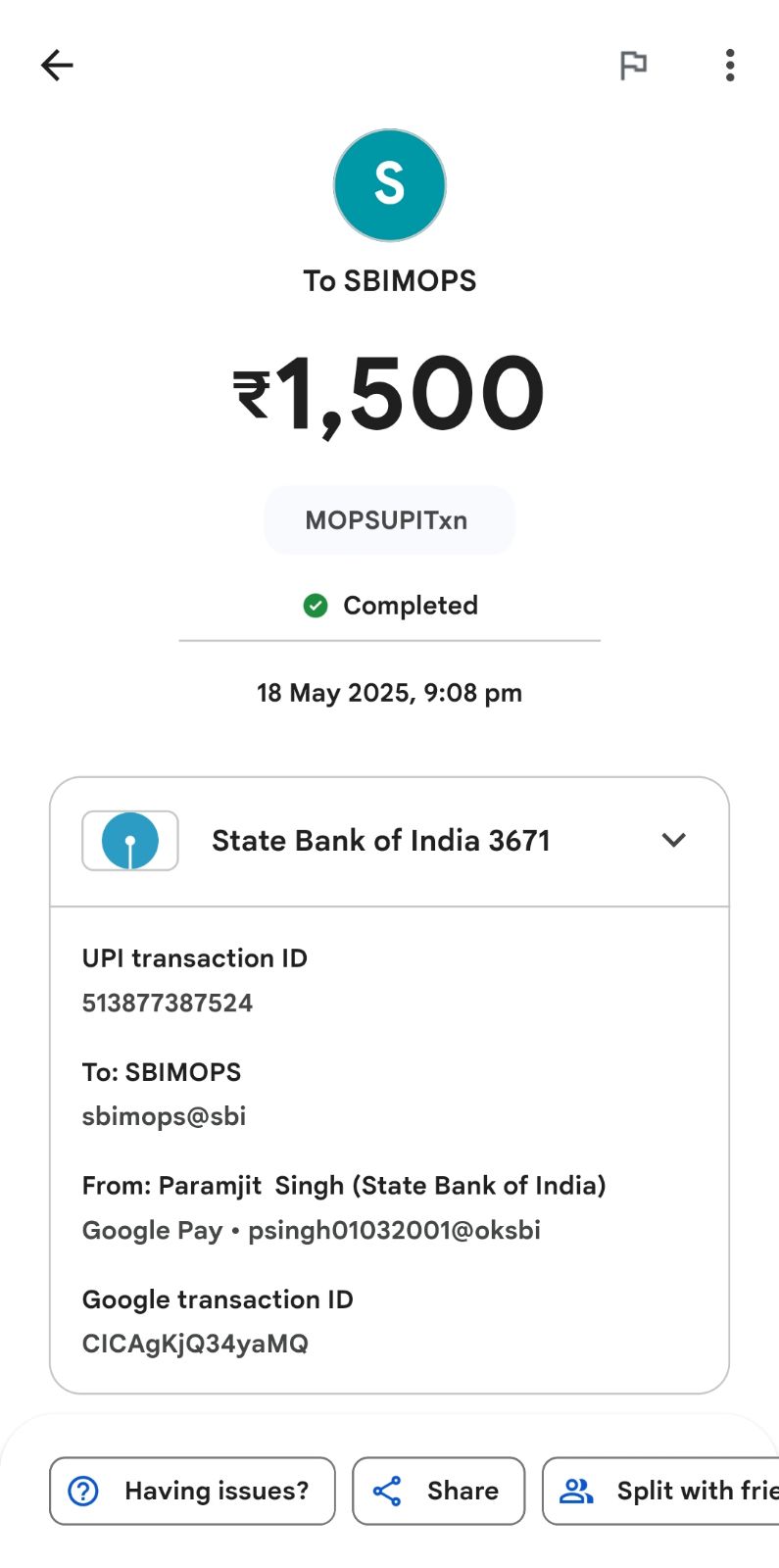Select Split with friends
This screenshot has height=1568, width=779.
point(661,1491)
